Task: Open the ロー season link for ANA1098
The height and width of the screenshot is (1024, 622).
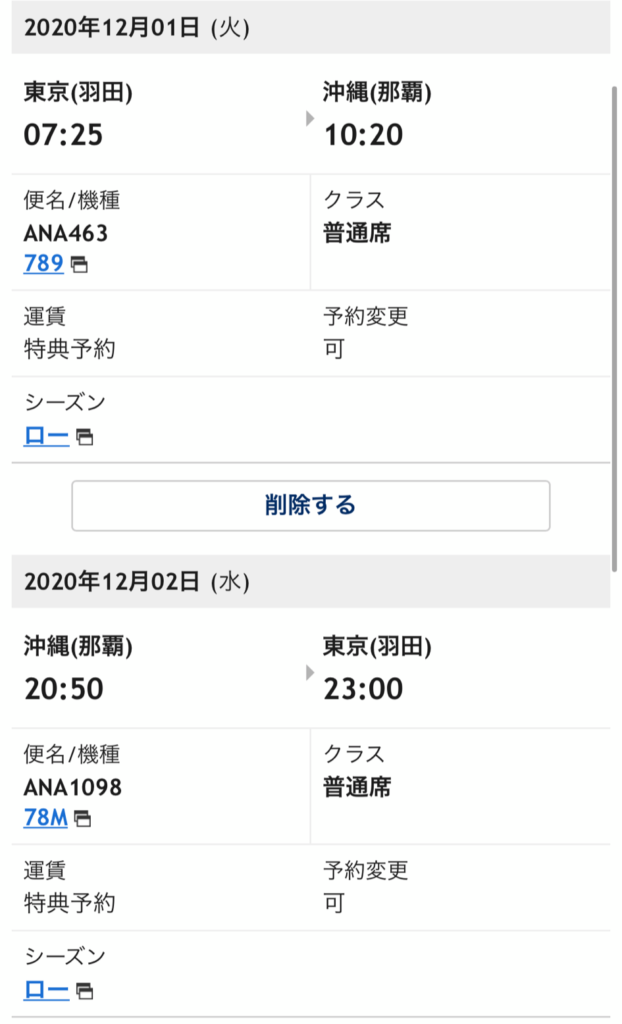Action: (46, 990)
